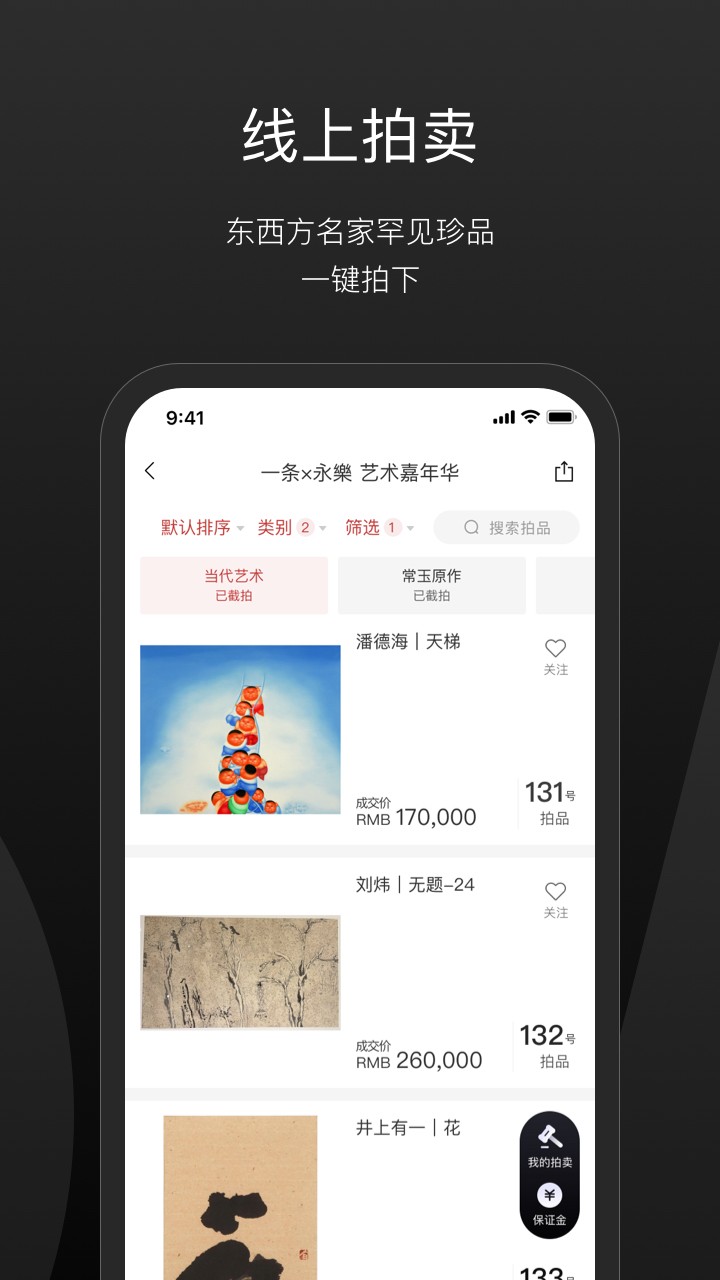Tap the heart icon beside 潘德海｜天梯

coord(556,648)
